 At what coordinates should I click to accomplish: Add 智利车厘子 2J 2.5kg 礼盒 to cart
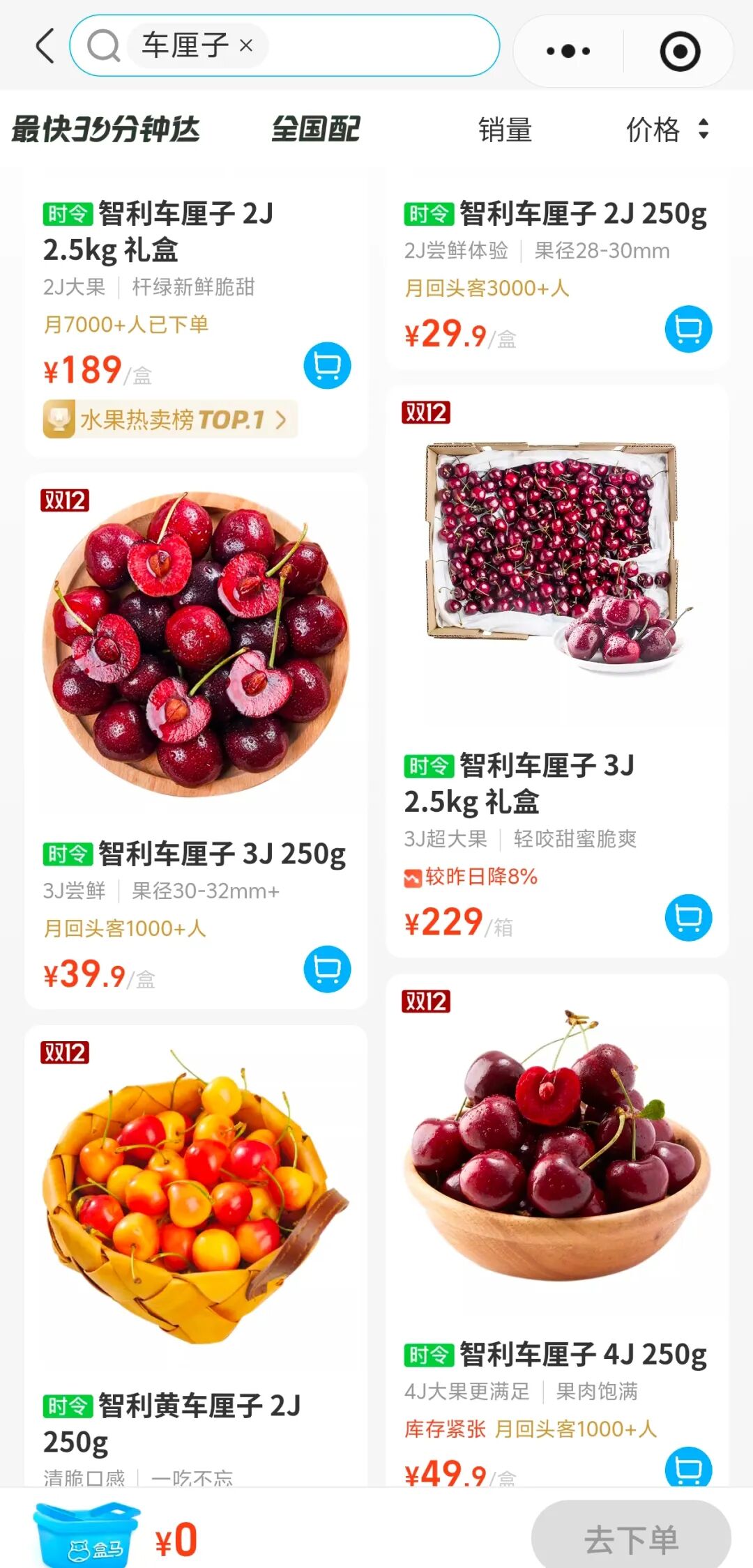pos(327,365)
